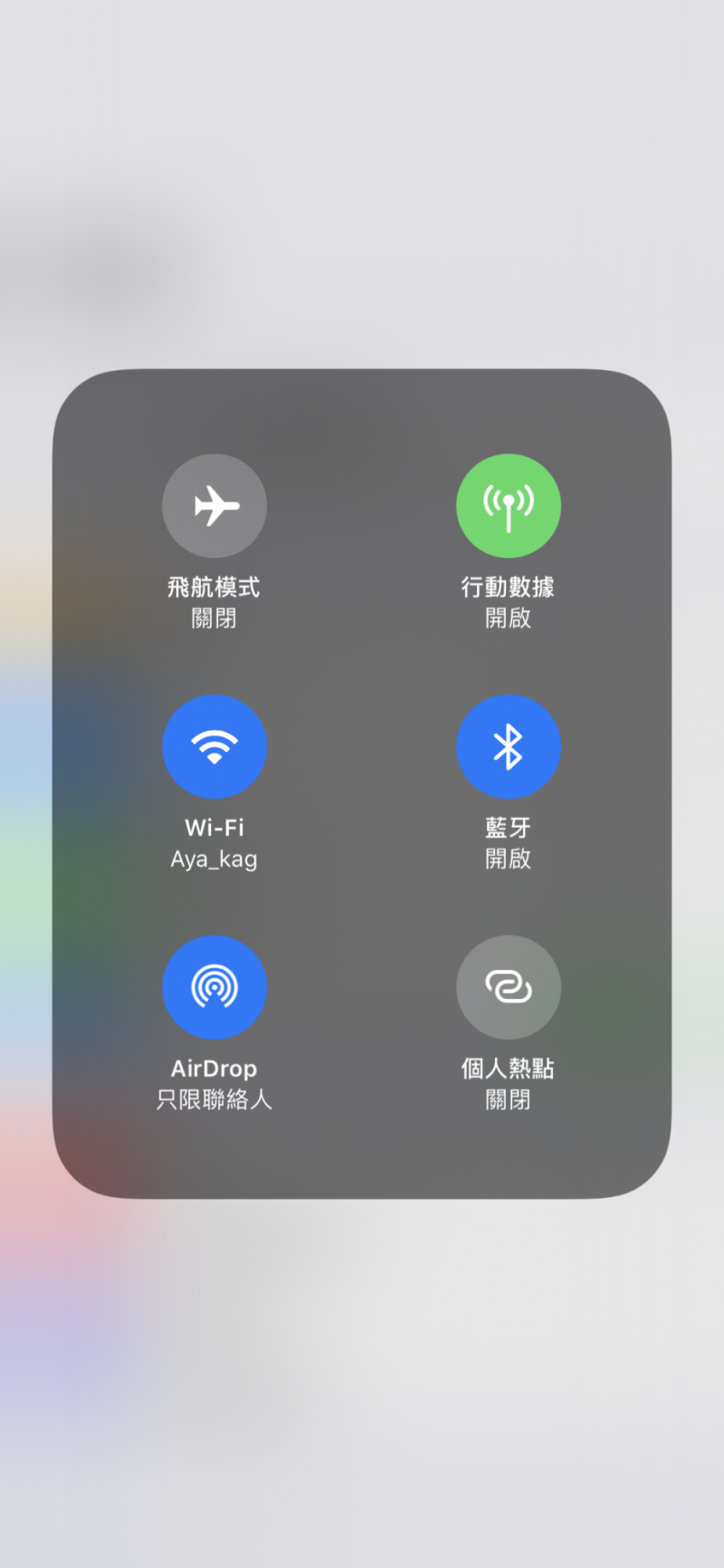This screenshot has width=724, height=1568.
Task: Enable Personal Hotspot (個人熱點)
Action: click(509, 987)
